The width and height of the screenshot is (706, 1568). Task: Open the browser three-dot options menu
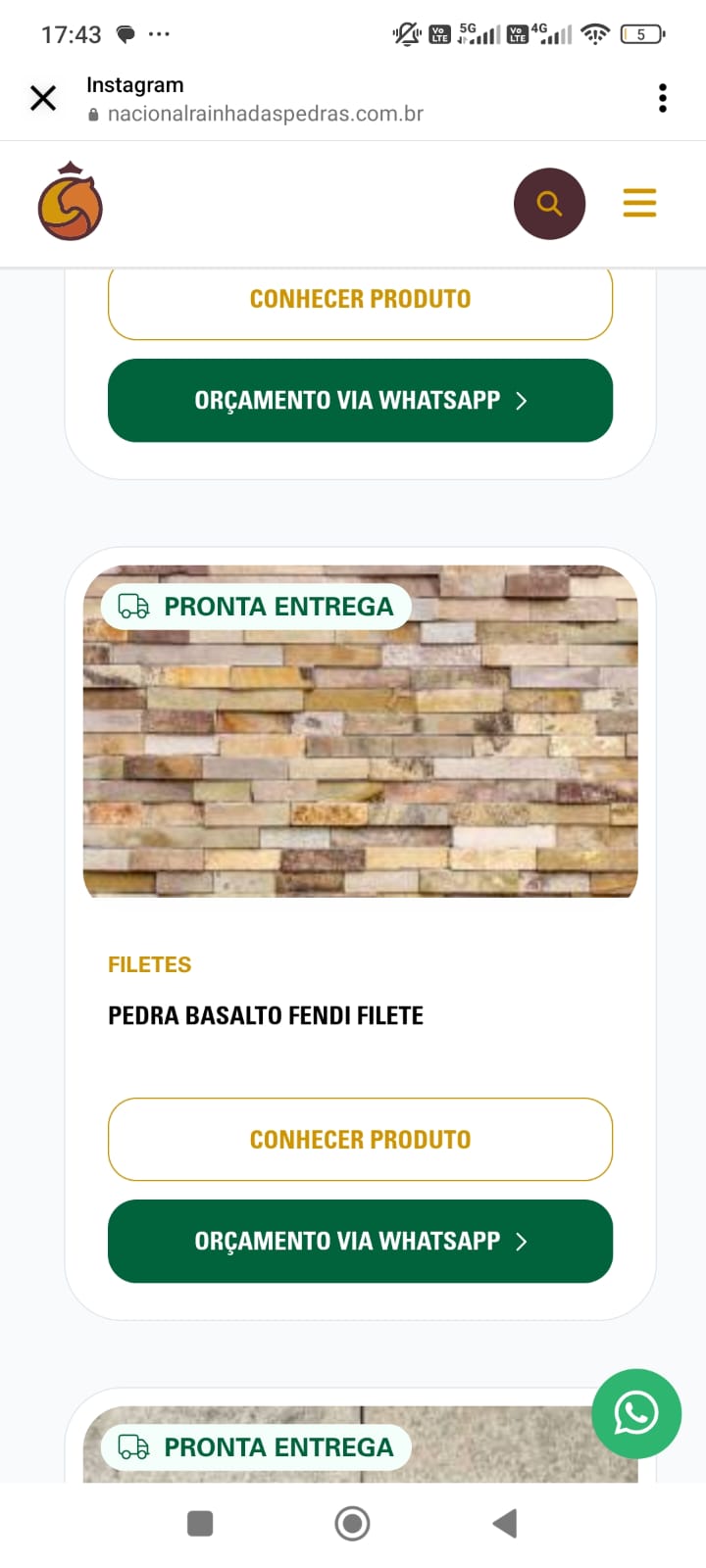(x=663, y=98)
